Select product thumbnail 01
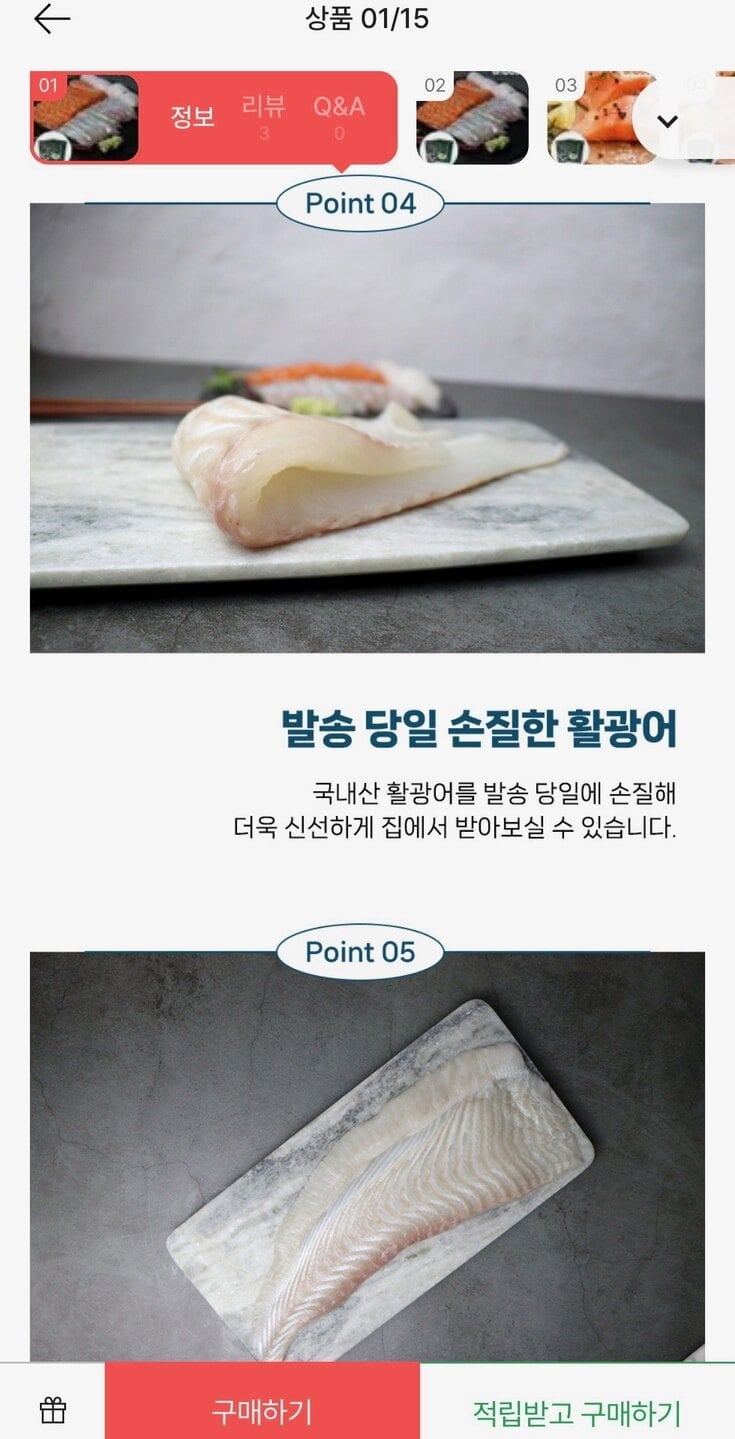Image resolution: width=735 pixels, height=1439 pixels. coord(86,118)
